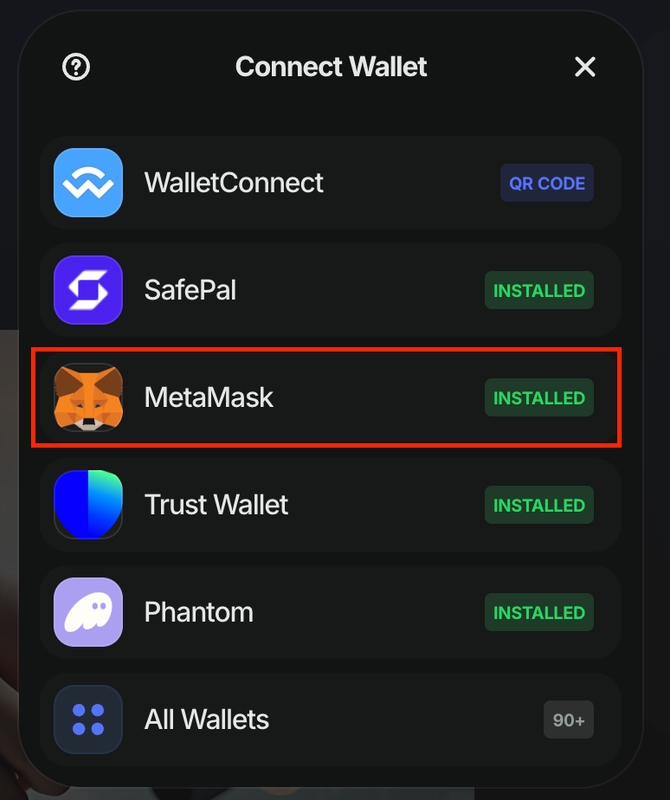Choose the SafePal wallet
The width and height of the screenshot is (670, 800).
tap(330, 290)
